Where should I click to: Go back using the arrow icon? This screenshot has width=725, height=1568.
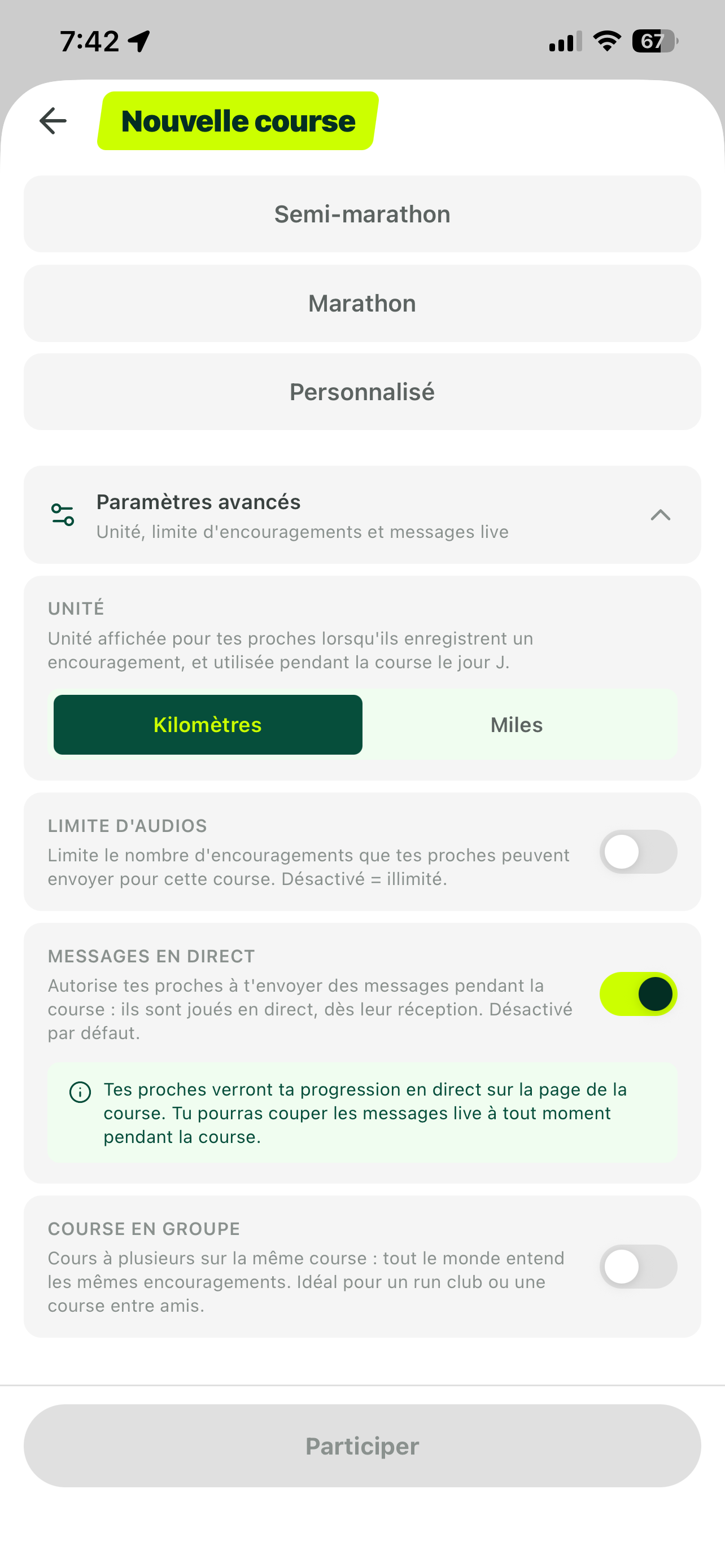(x=53, y=121)
